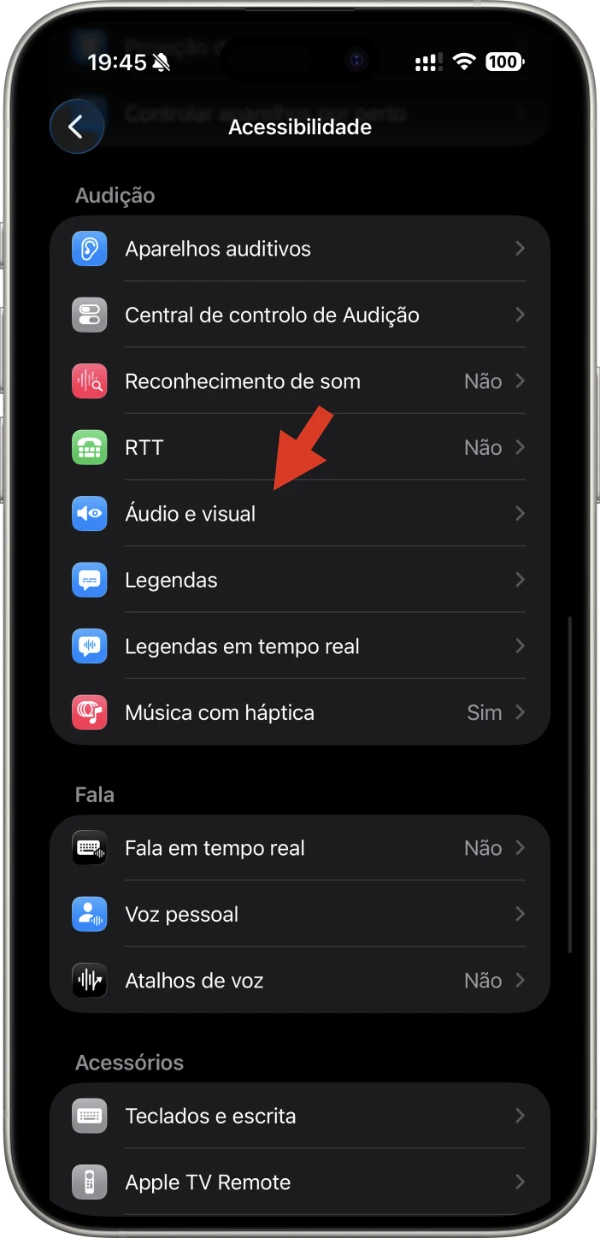Open Aparelhos auditivos settings

tap(300, 249)
